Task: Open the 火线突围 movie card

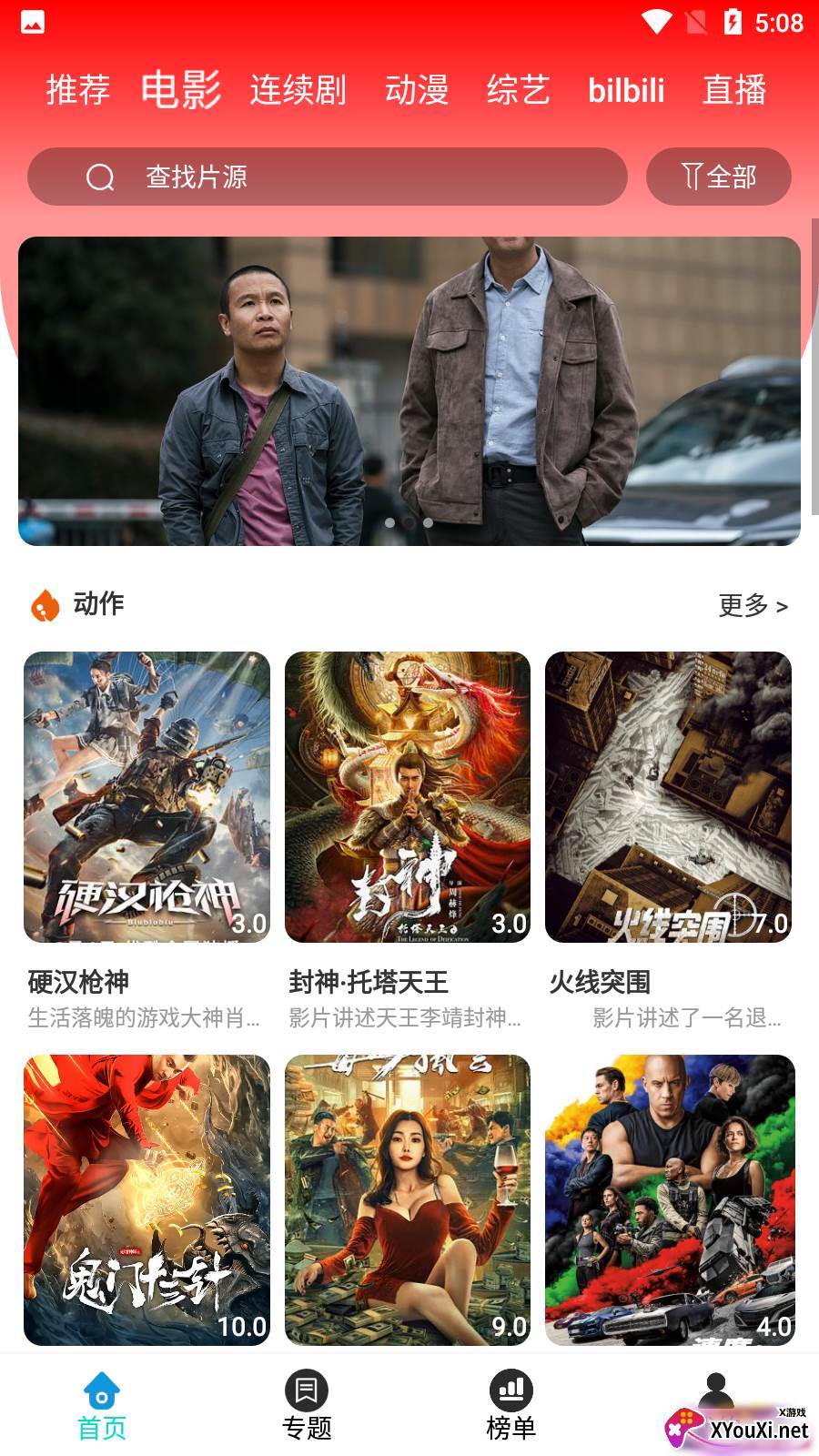Action: (x=668, y=797)
